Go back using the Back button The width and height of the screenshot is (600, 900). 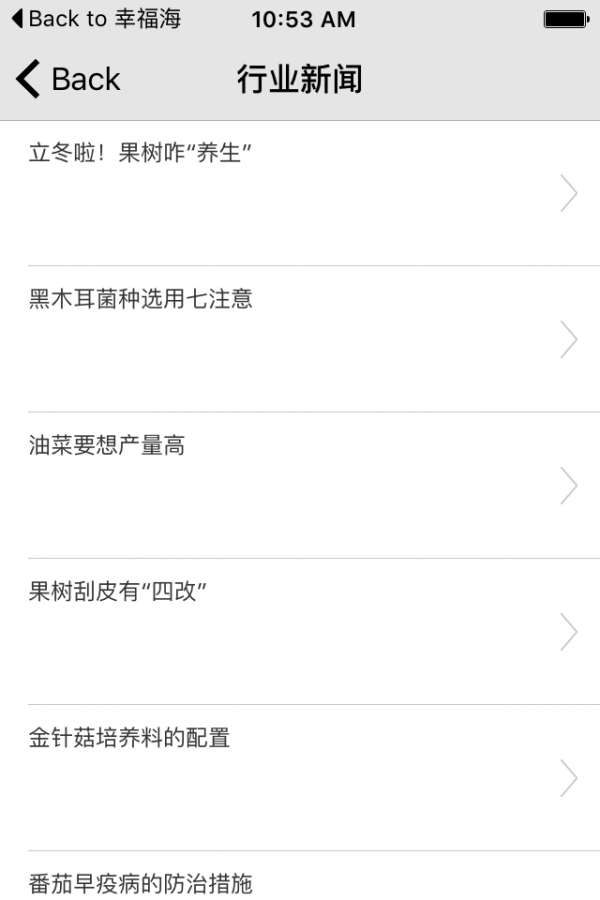pos(68,79)
